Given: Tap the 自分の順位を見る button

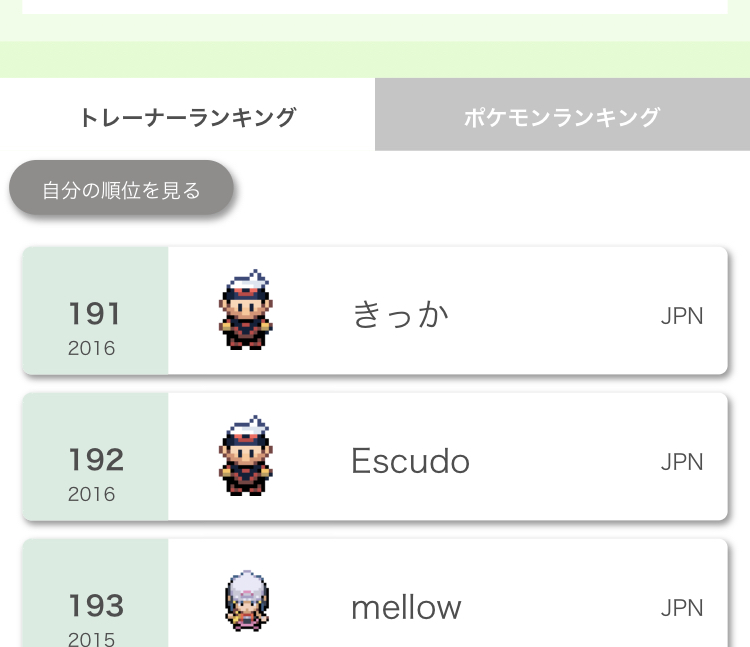Looking at the screenshot, I should click(121, 190).
